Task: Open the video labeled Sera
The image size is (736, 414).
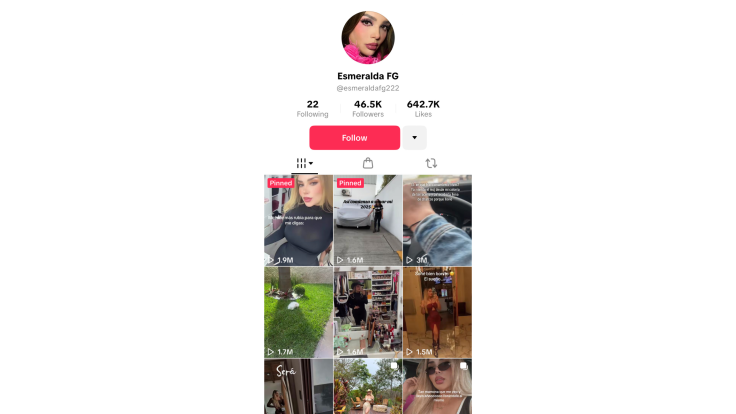Action: [x=298, y=388]
